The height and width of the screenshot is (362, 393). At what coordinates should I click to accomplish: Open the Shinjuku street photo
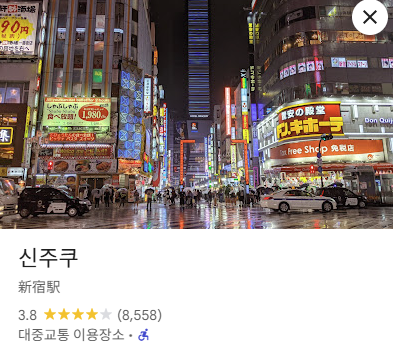[x=196, y=114]
